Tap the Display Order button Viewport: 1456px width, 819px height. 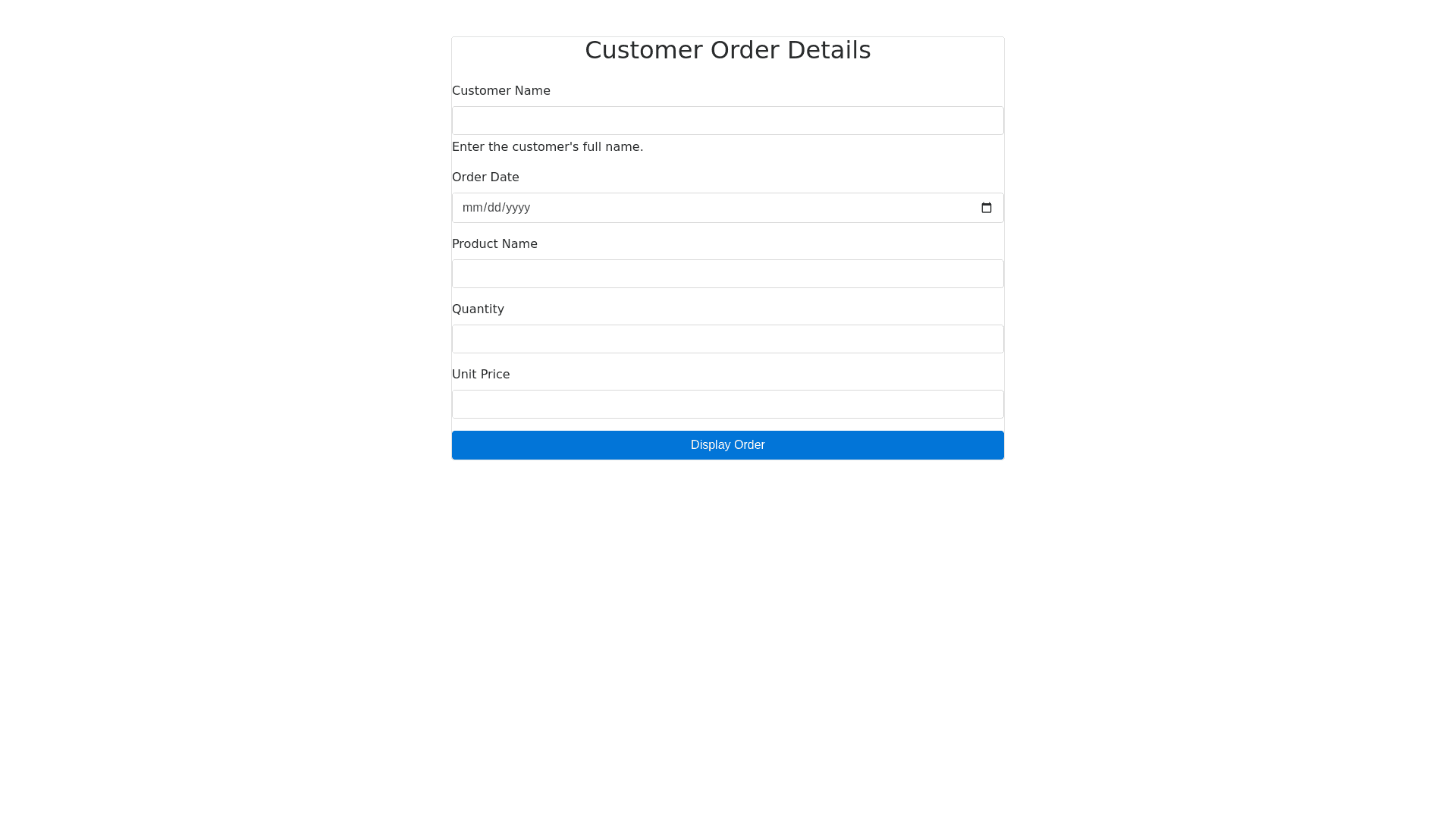(727, 445)
